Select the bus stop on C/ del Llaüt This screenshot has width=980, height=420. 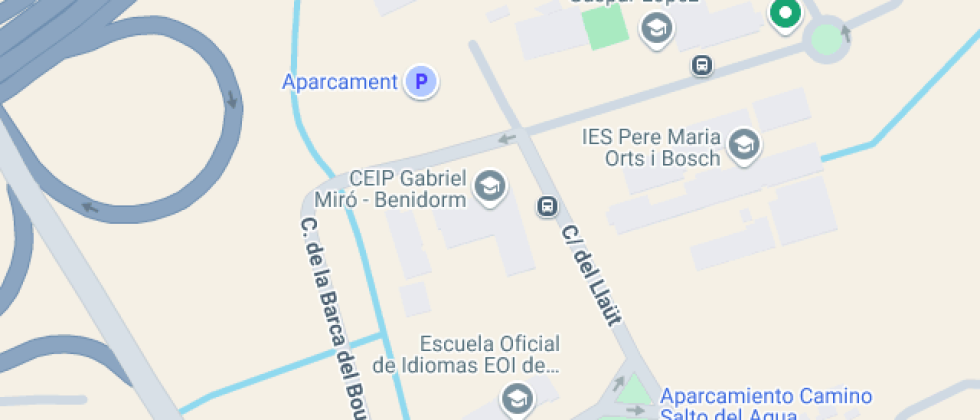[547, 207]
